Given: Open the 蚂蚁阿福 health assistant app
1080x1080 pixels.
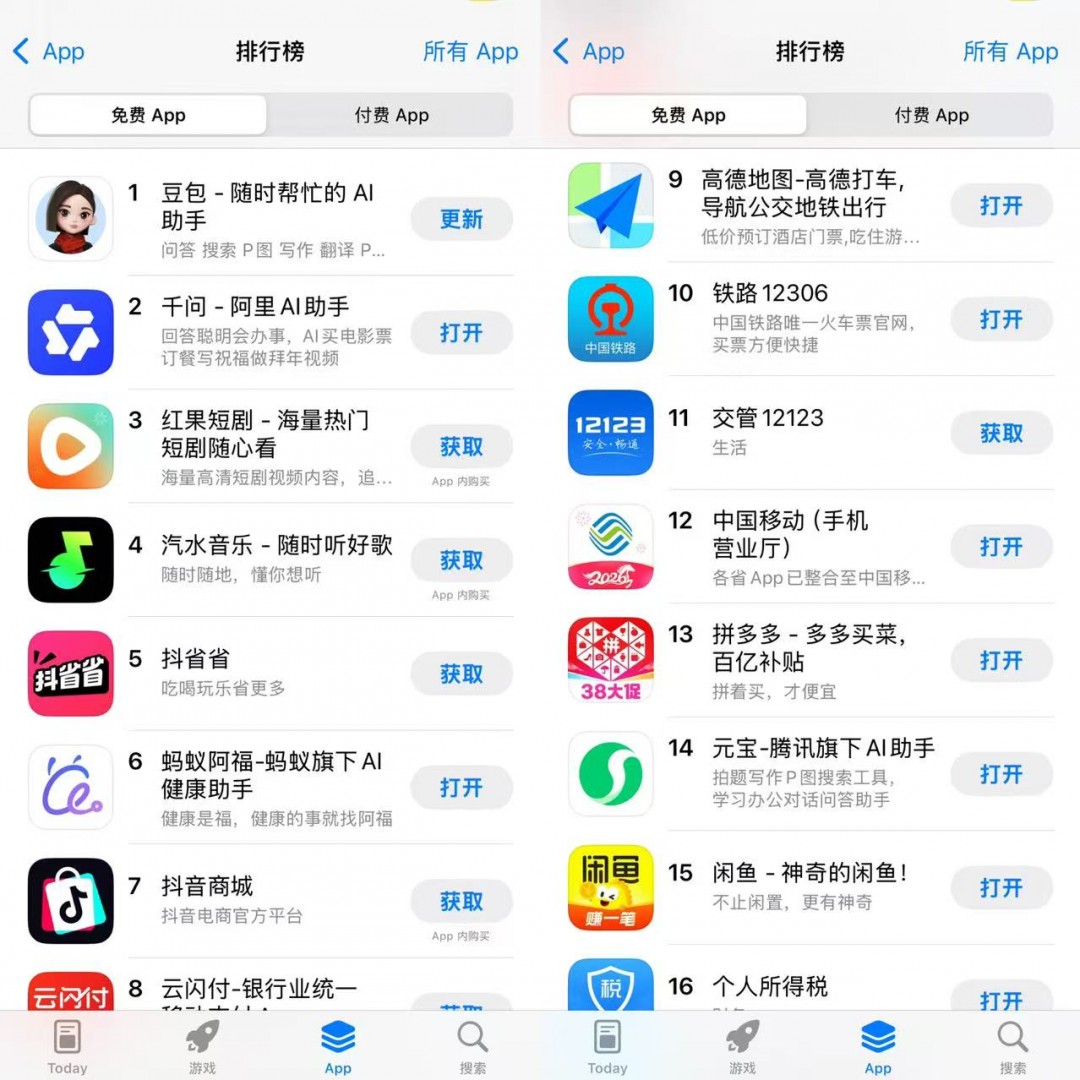Looking at the screenshot, I should tap(461, 788).
